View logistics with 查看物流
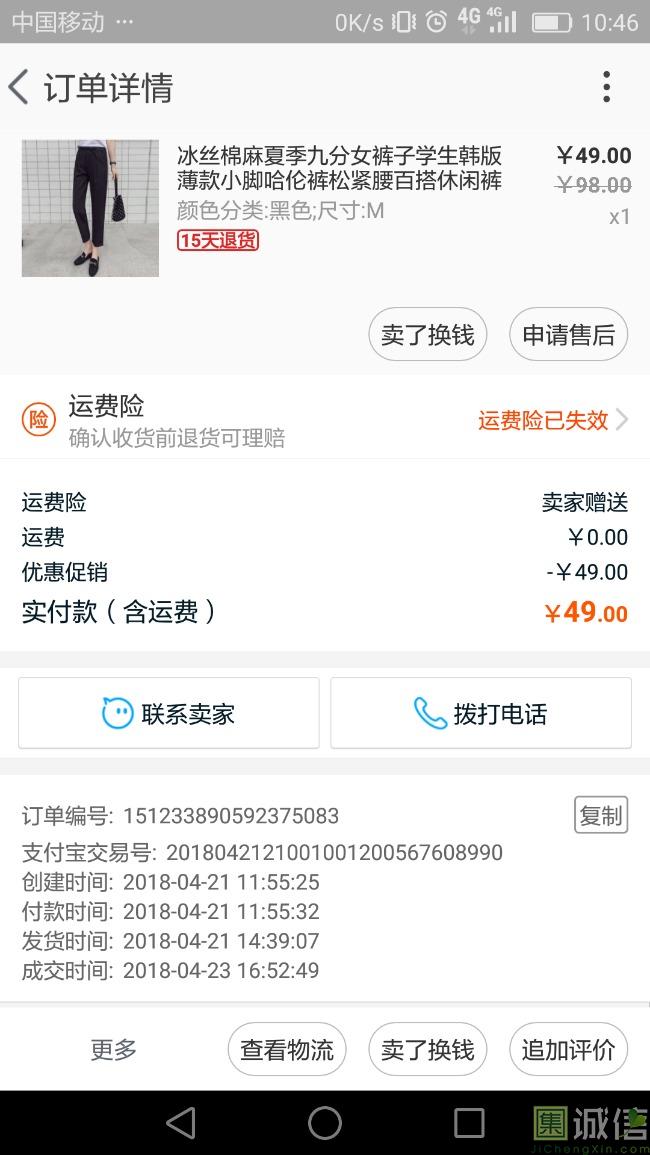 pos(287,1049)
